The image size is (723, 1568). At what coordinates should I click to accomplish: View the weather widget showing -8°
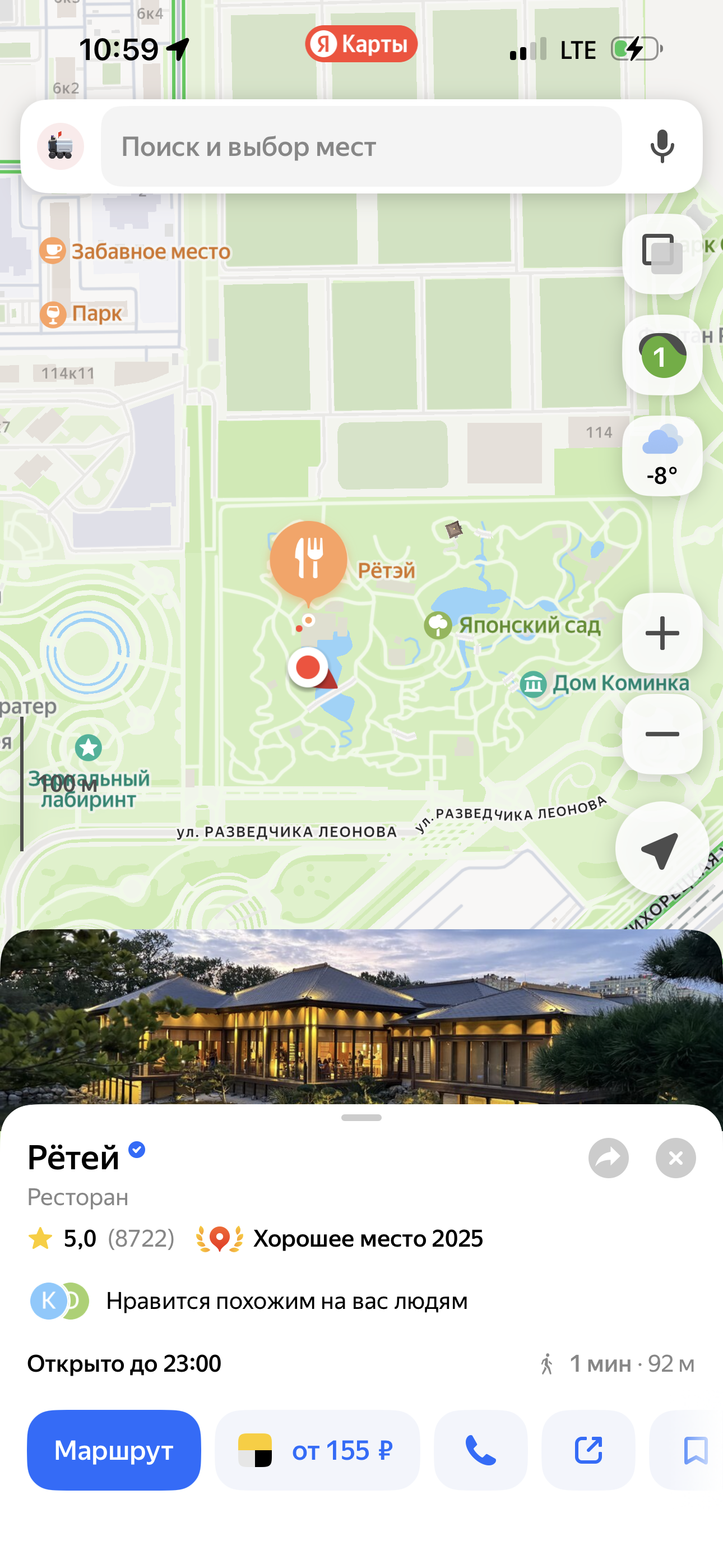[x=661, y=456]
